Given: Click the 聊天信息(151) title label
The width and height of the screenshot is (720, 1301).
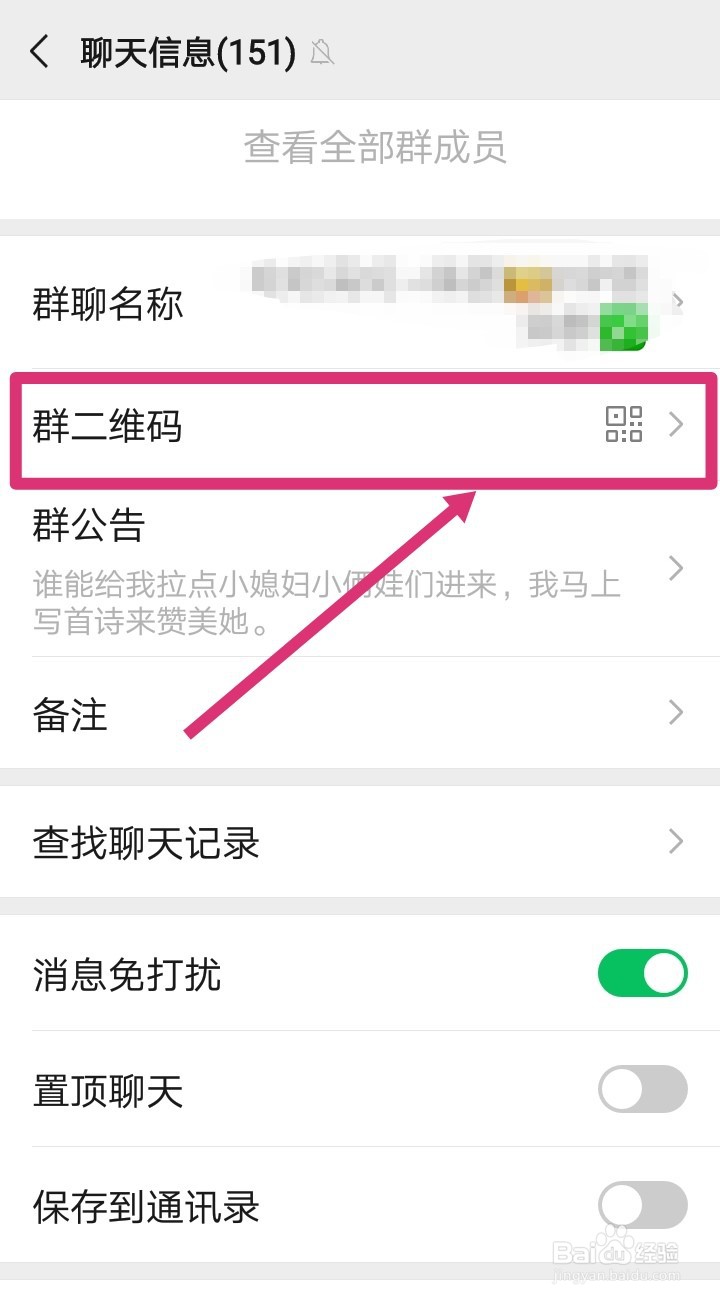Looking at the screenshot, I should 183,51.
